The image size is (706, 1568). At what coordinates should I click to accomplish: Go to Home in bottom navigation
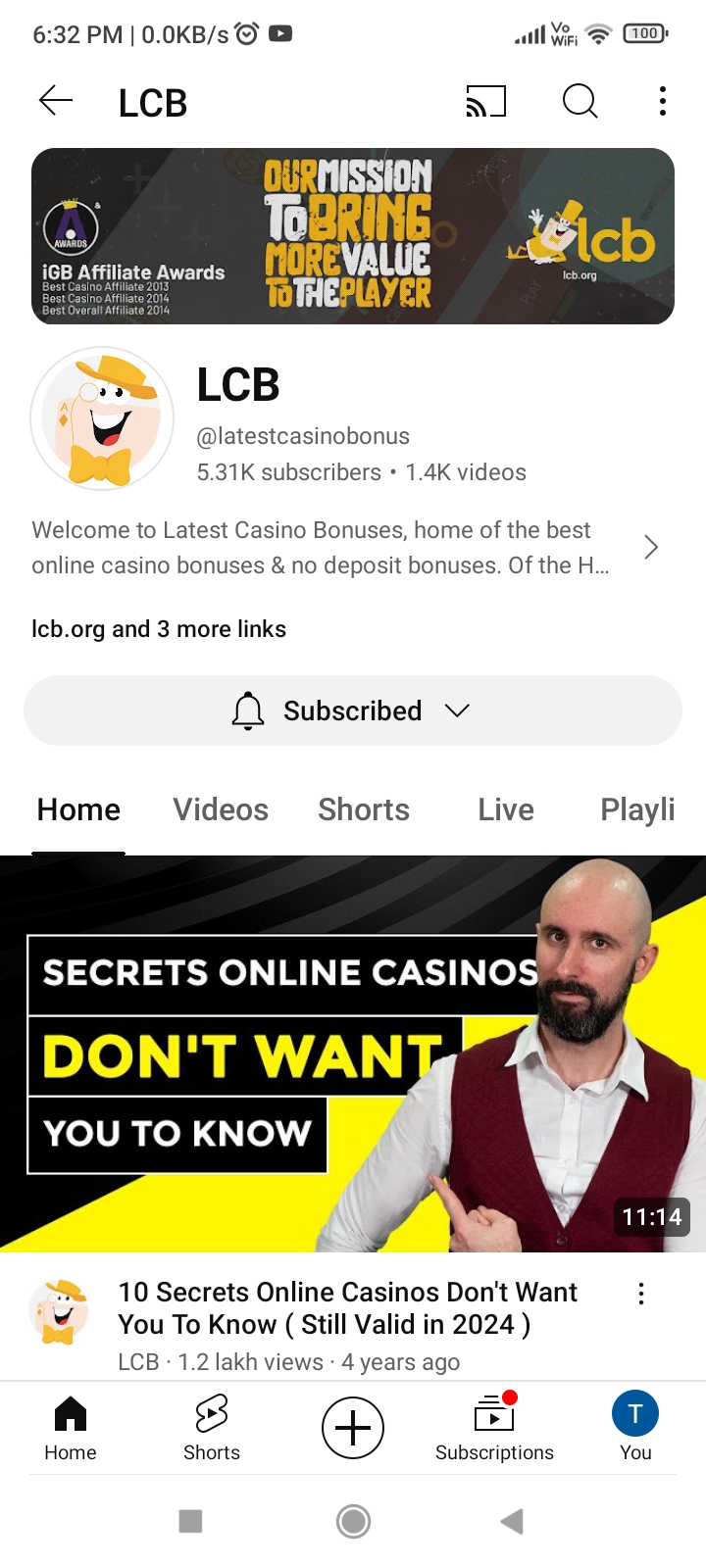[71, 1427]
